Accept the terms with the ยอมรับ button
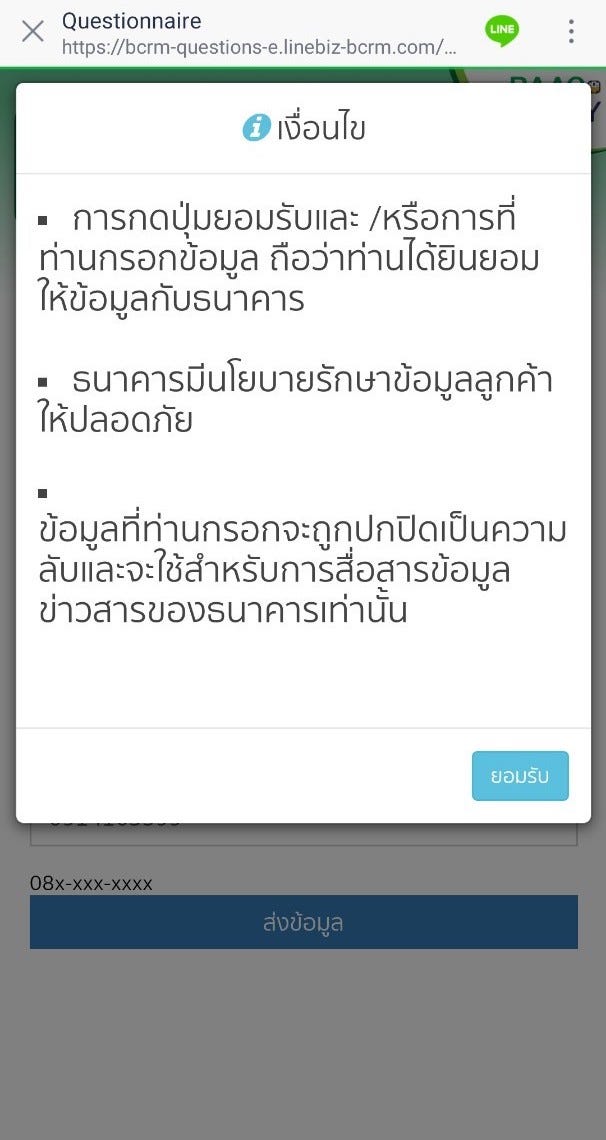The height and width of the screenshot is (1140, 606). click(520, 776)
